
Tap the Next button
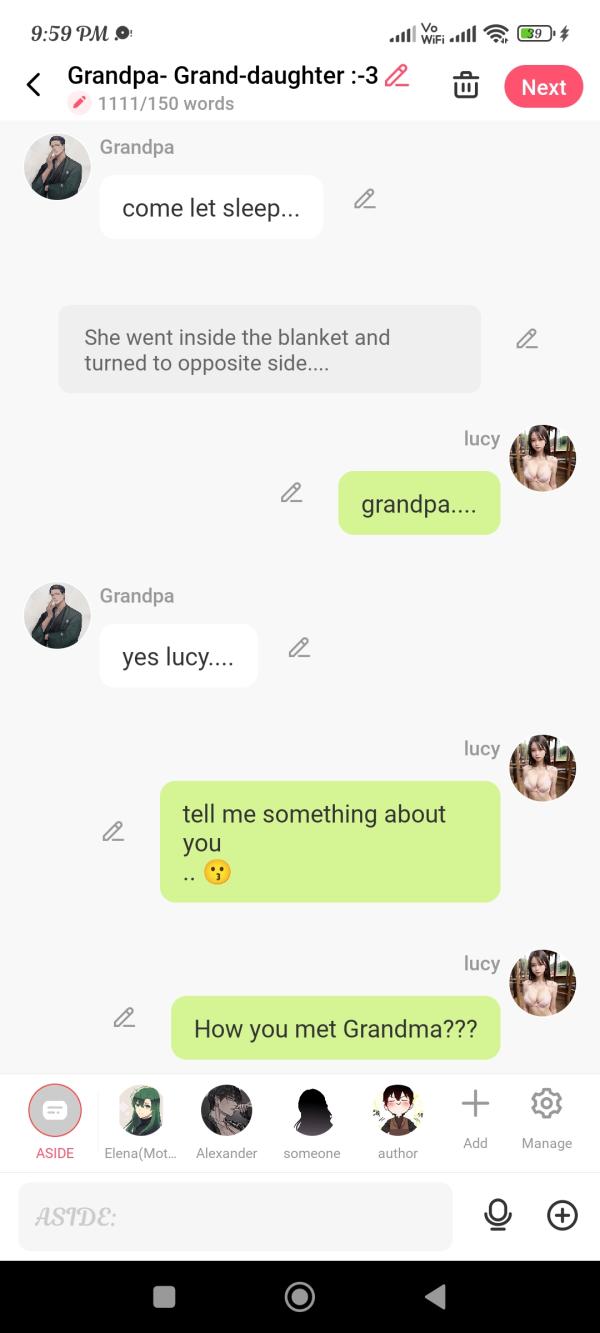pos(543,87)
